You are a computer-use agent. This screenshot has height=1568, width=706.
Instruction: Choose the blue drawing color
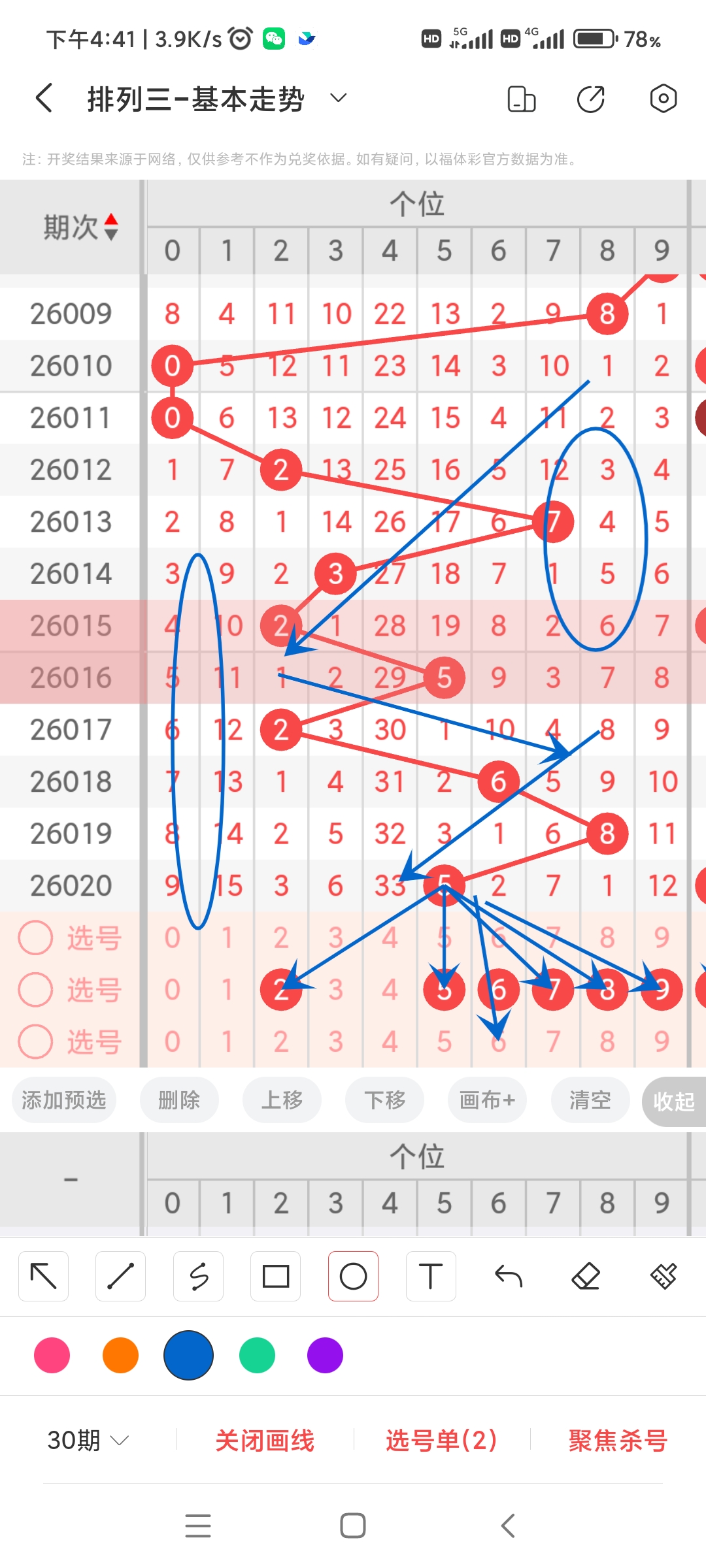click(188, 1356)
